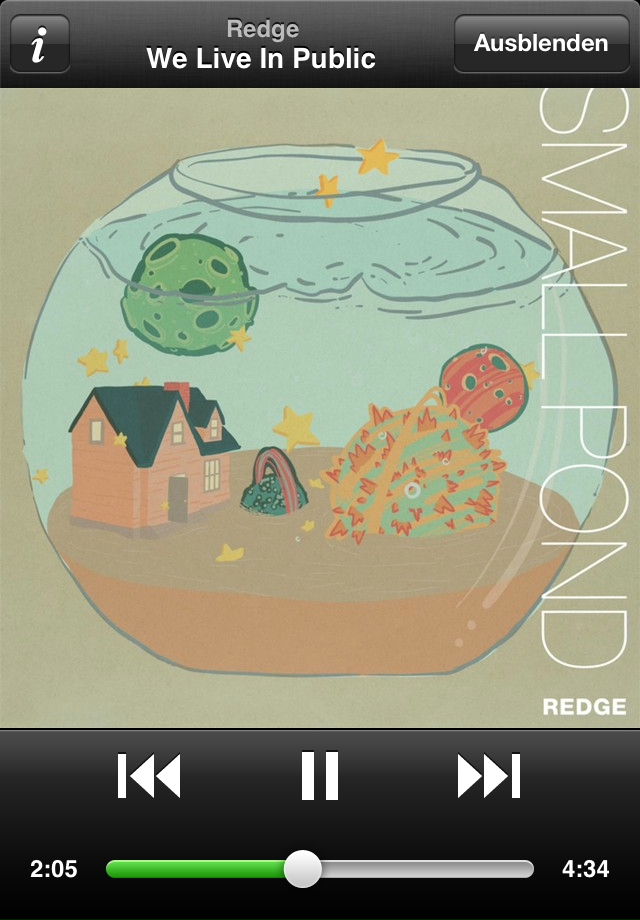Pause the song We Live In Public
Screen dimensions: 640x920
coord(320,776)
